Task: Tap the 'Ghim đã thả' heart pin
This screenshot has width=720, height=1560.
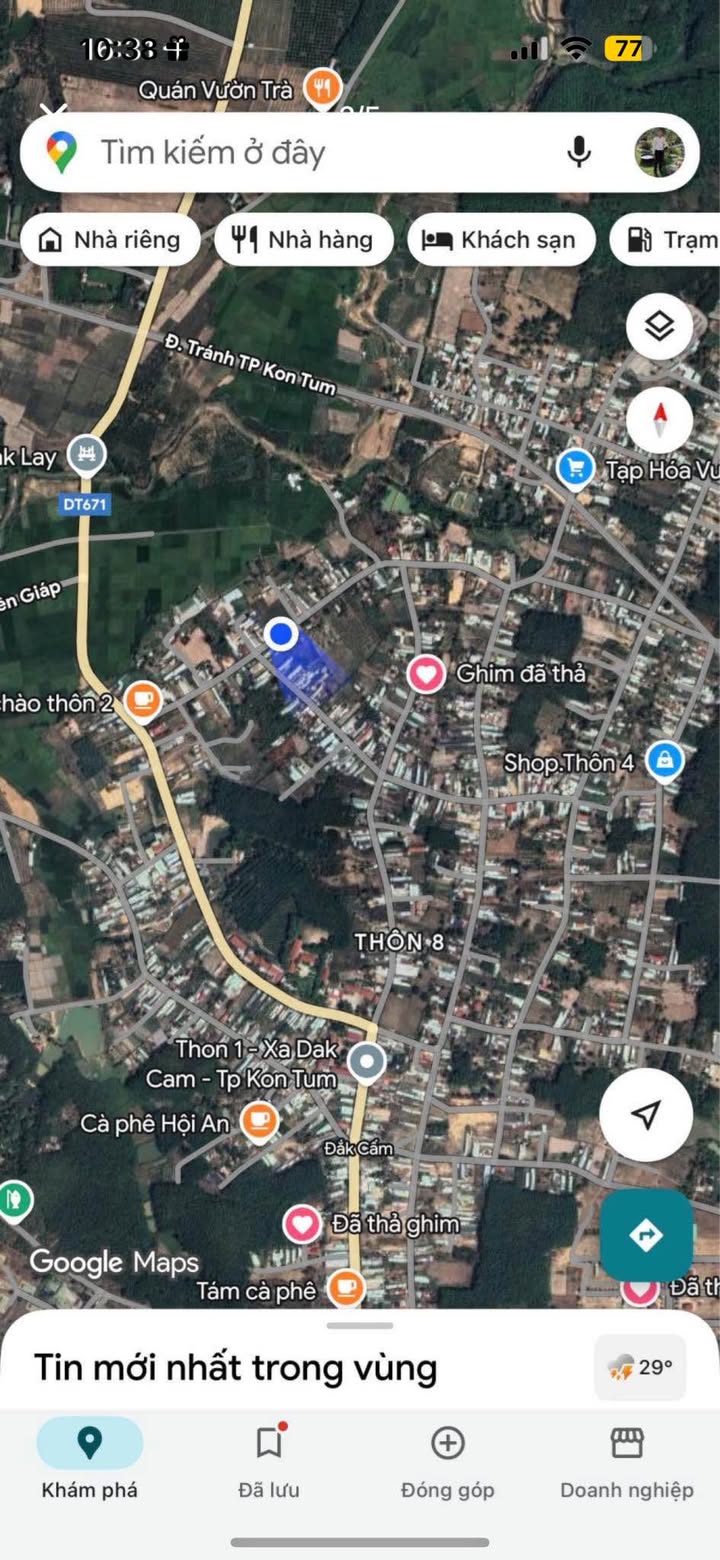Action: click(427, 674)
